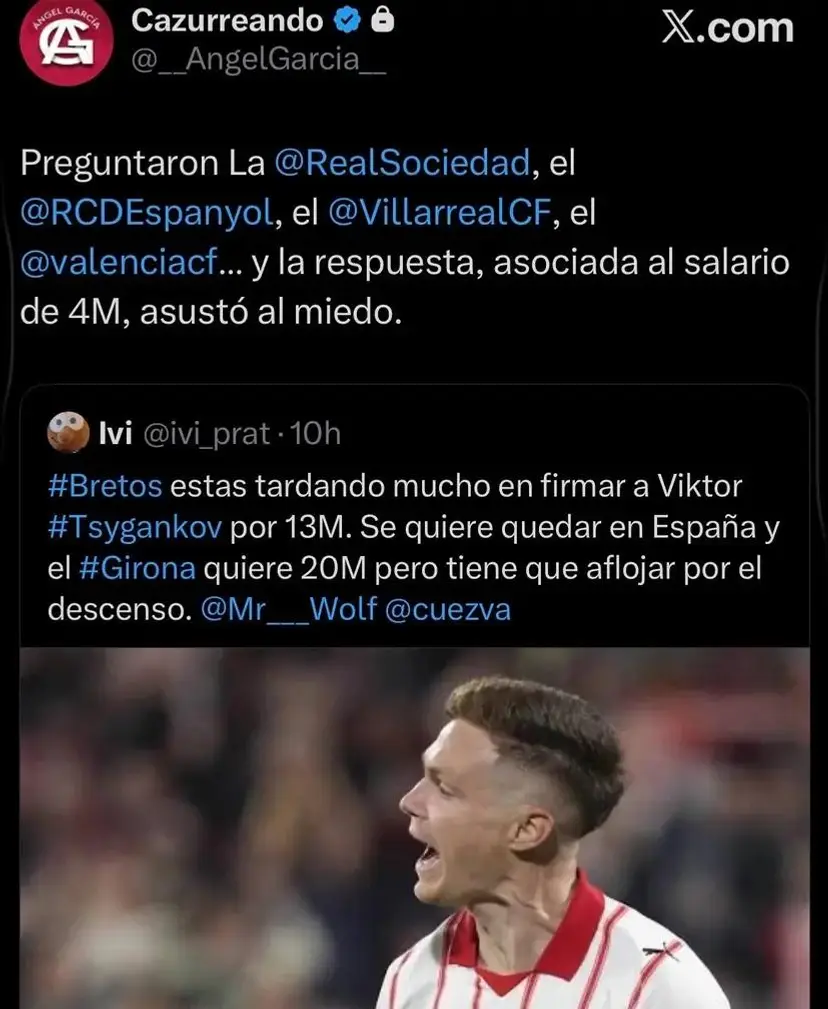
Task: Open the @cuezva mention
Action: 448,610
